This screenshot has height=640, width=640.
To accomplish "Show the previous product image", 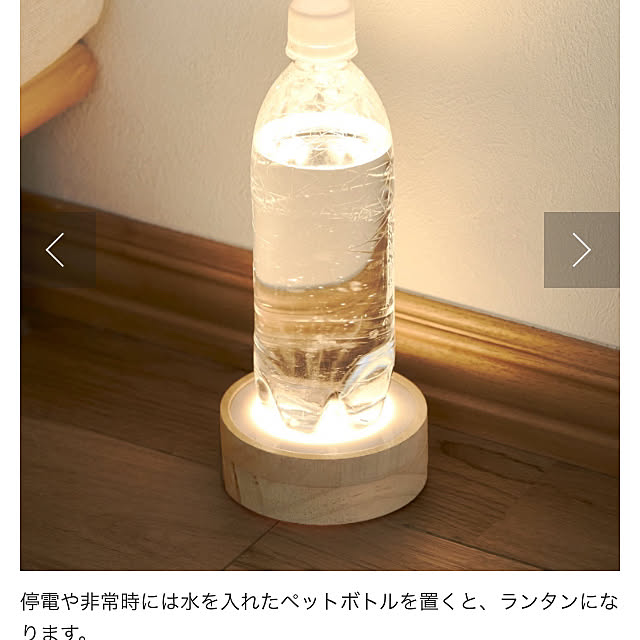I will 56,250.
